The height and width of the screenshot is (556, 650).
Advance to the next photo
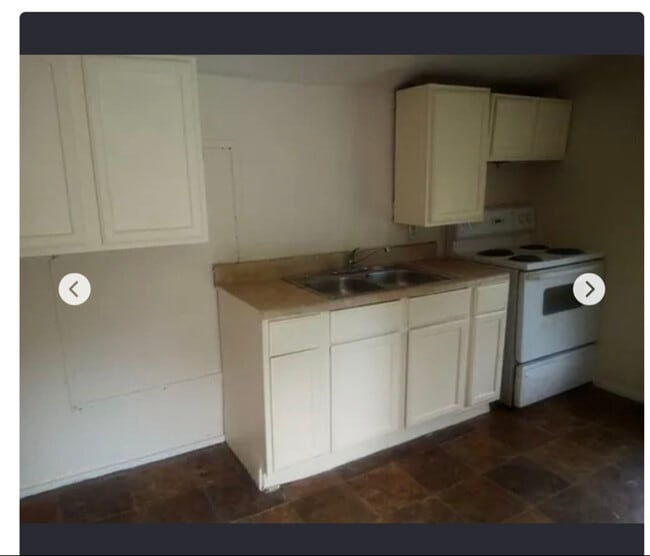coord(588,290)
